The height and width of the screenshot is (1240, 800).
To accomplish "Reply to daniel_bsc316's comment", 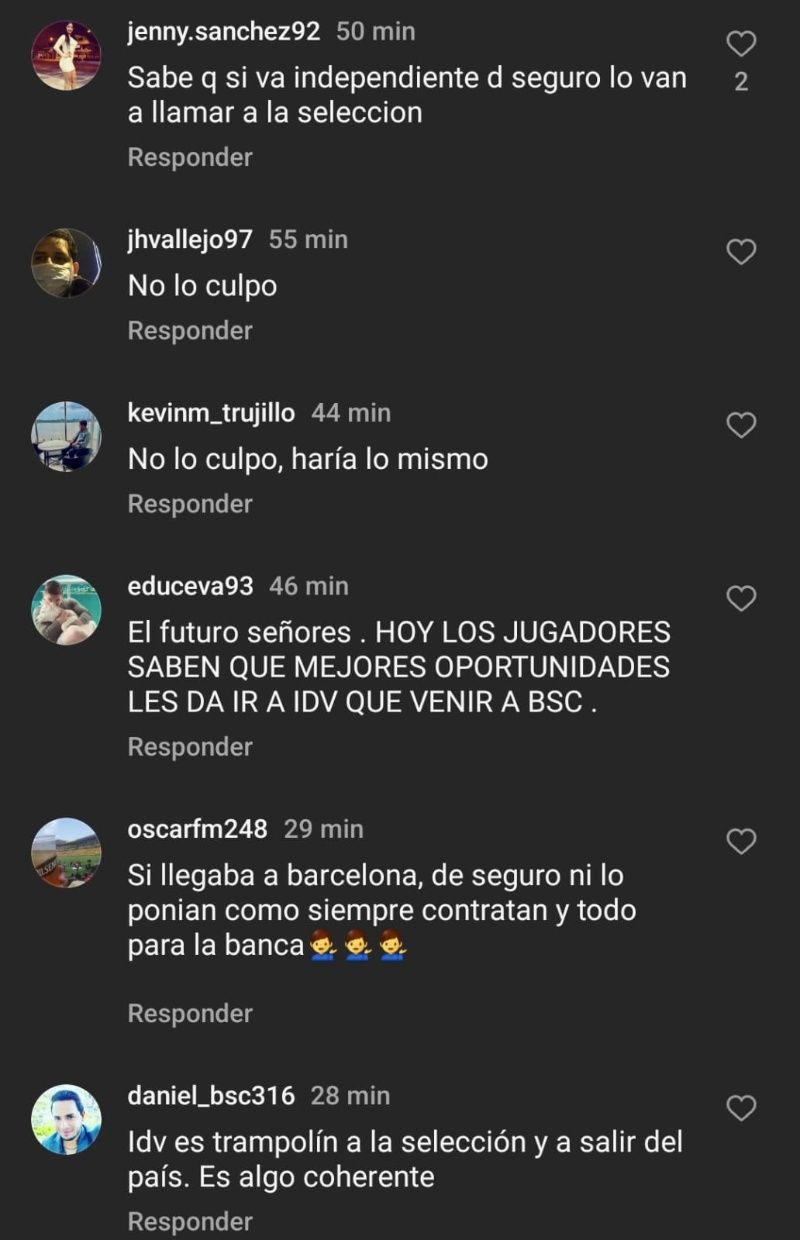I will tap(190, 1221).
